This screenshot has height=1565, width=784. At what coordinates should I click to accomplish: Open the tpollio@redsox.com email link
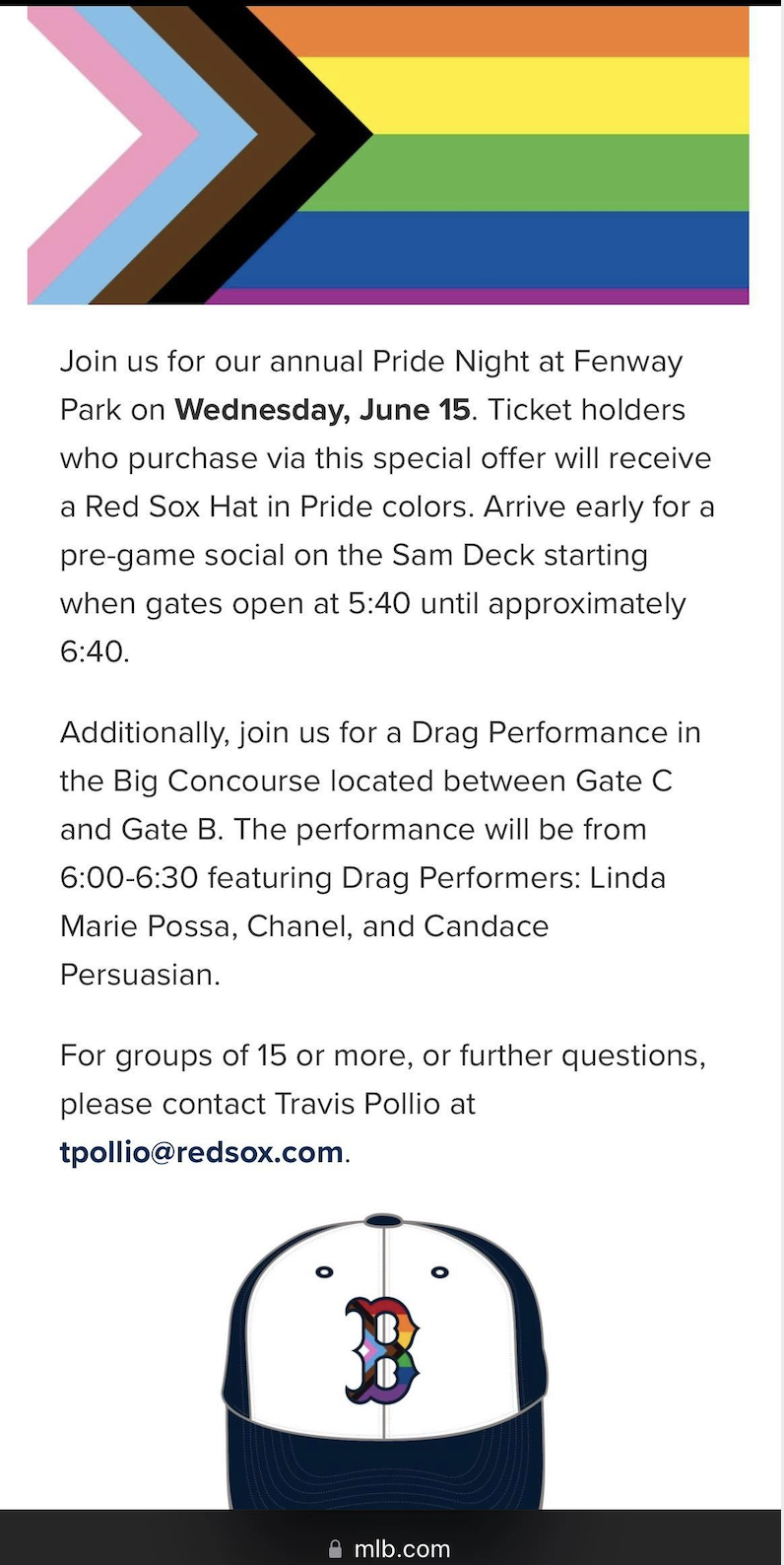201,1152
